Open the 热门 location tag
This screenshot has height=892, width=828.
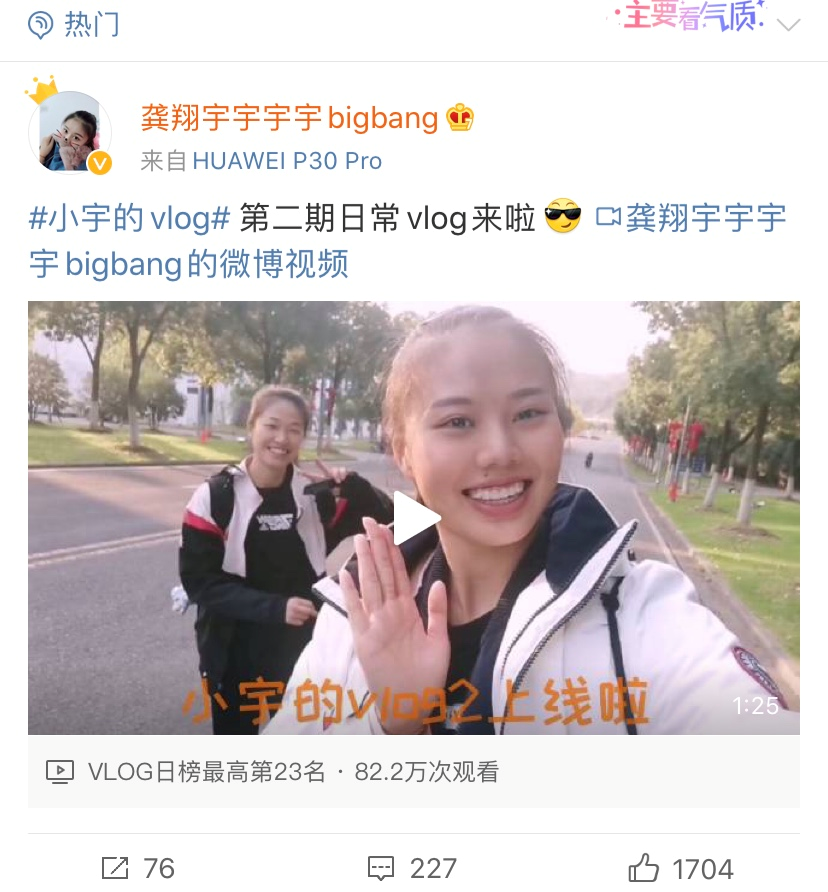(75, 24)
